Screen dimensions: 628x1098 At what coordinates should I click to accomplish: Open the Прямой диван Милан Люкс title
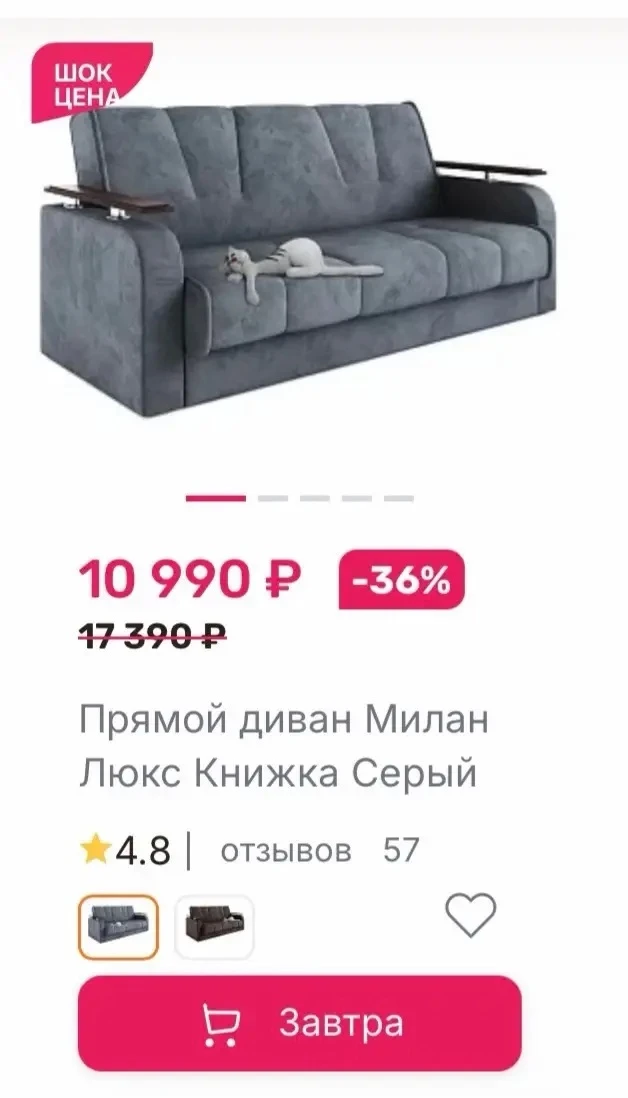[x=284, y=746]
